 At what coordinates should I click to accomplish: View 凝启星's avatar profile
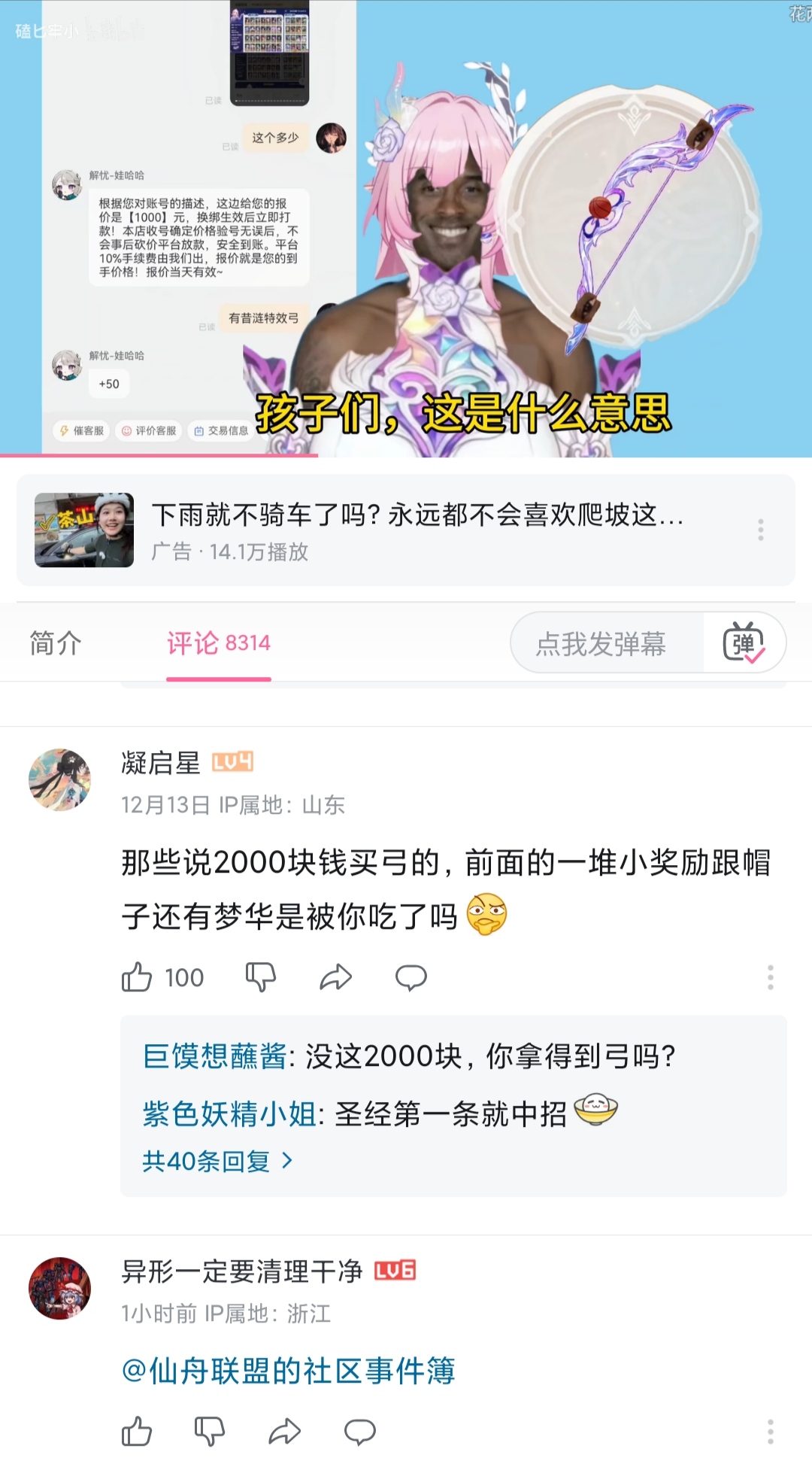(x=59, y=780)
